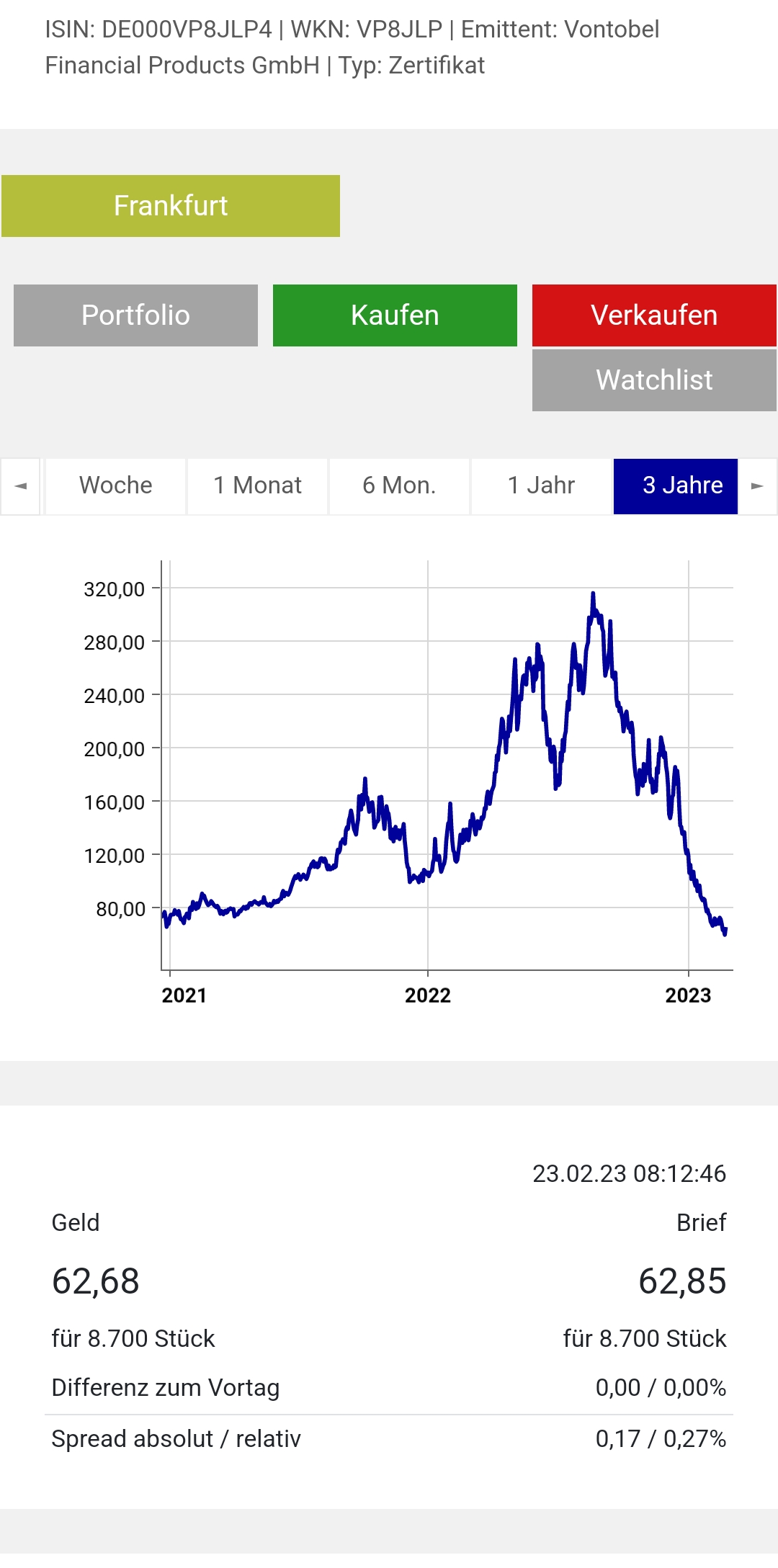Select the Frankfurt exchange button

(x=171, y=206)
